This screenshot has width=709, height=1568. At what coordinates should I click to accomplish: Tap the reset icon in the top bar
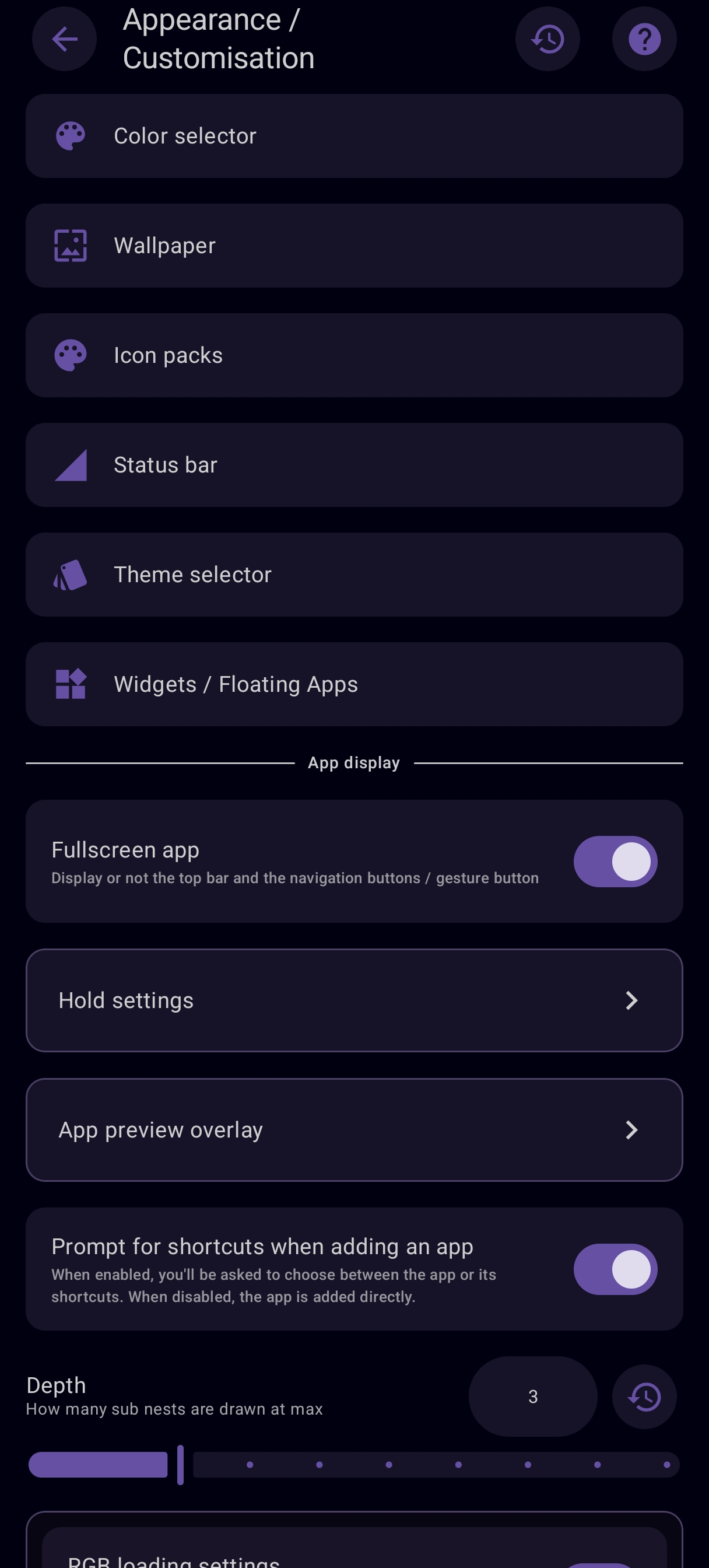[x=547, y=40]
